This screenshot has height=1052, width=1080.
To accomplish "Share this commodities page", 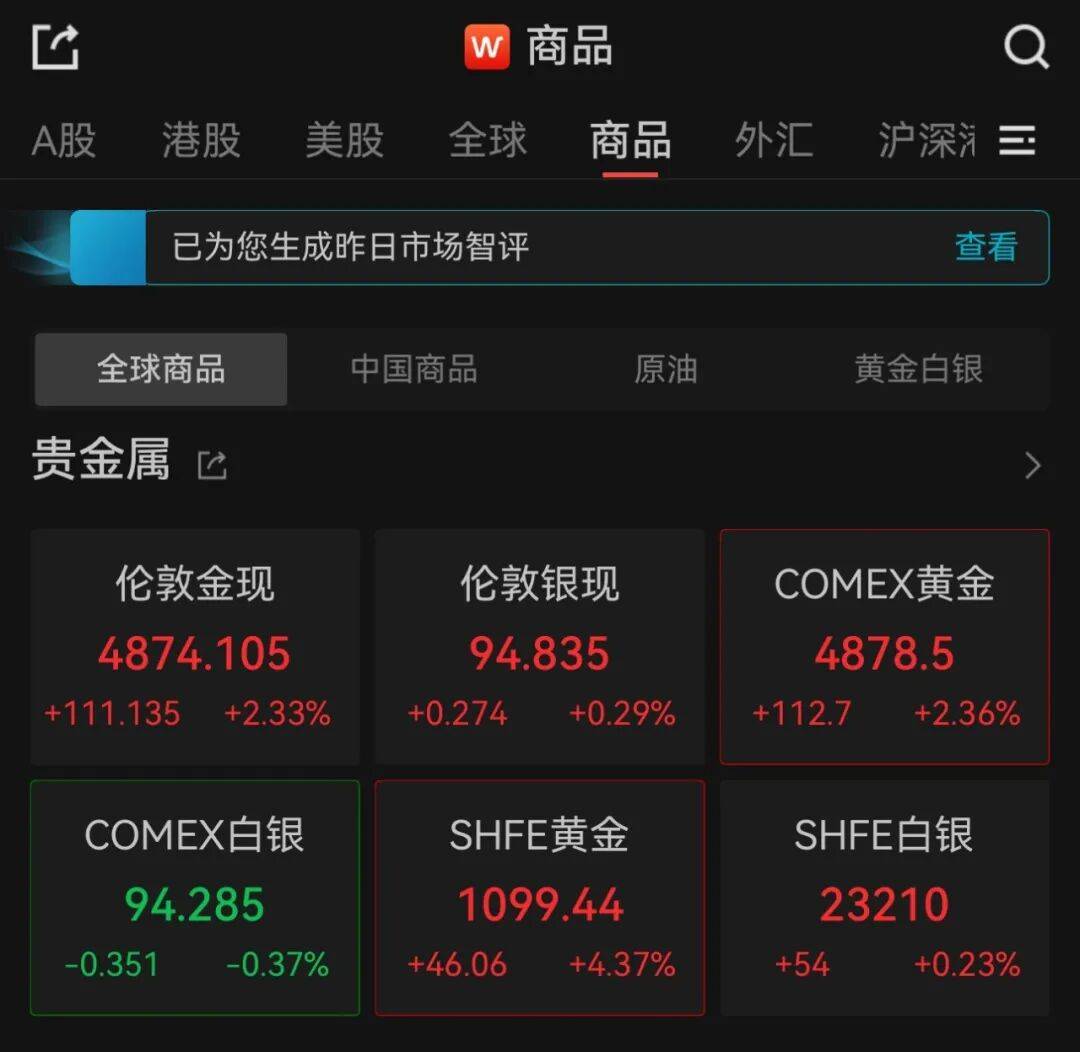I will coord(55,47).
